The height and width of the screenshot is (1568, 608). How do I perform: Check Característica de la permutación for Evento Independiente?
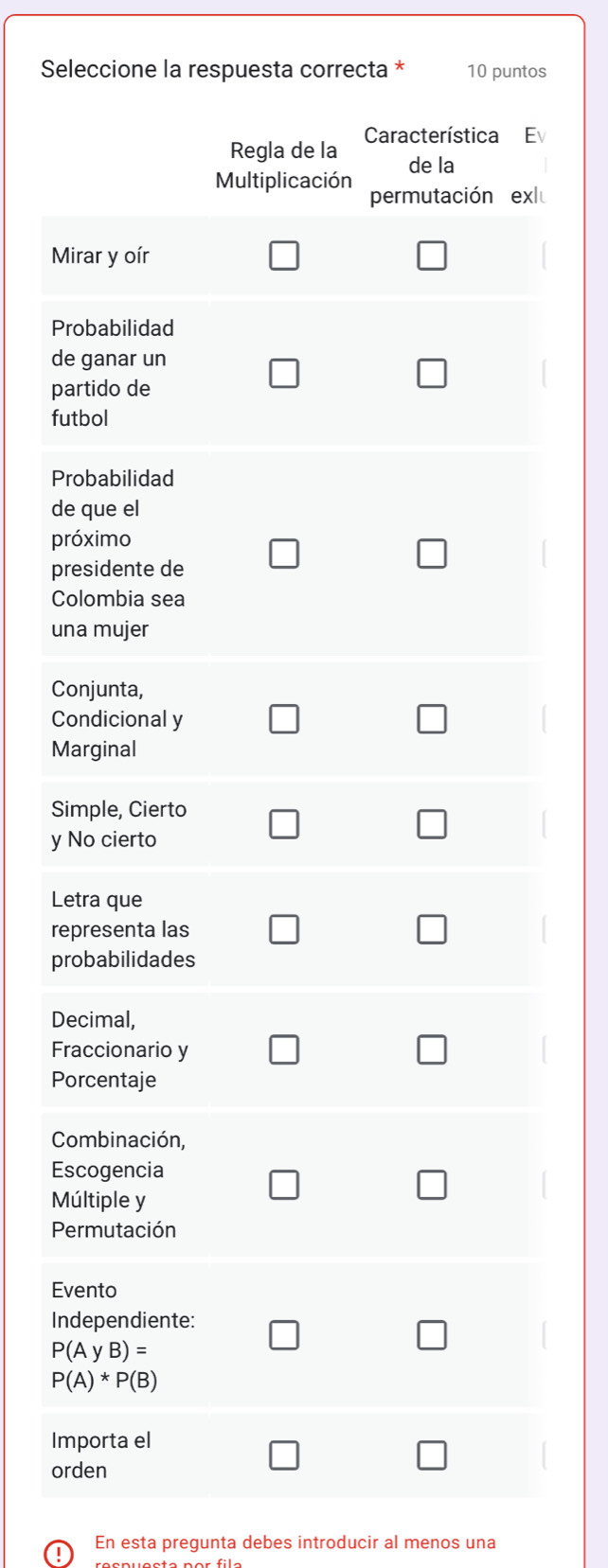433,1335
